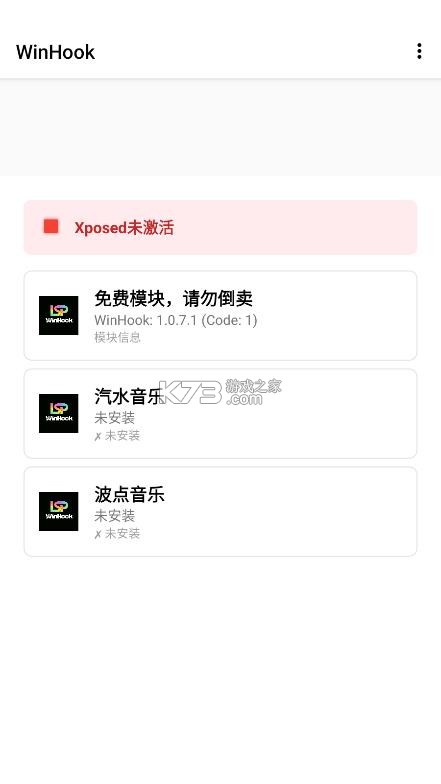The width and height of the screenshot is (441, 784).
Task: Tap the Xposed未激活 status banner
Action: click(x=220, y=228)
